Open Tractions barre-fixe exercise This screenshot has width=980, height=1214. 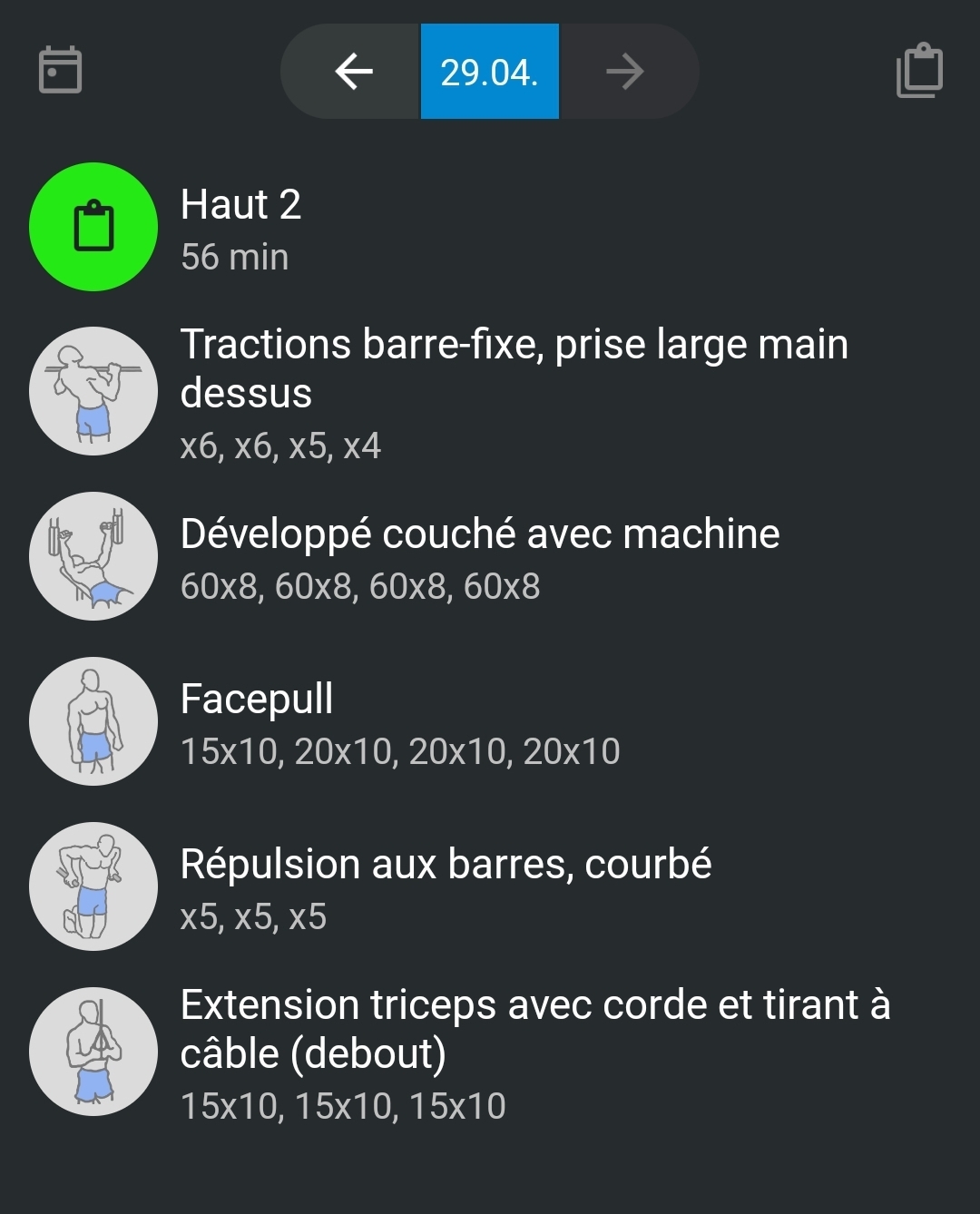click(513, 393)
